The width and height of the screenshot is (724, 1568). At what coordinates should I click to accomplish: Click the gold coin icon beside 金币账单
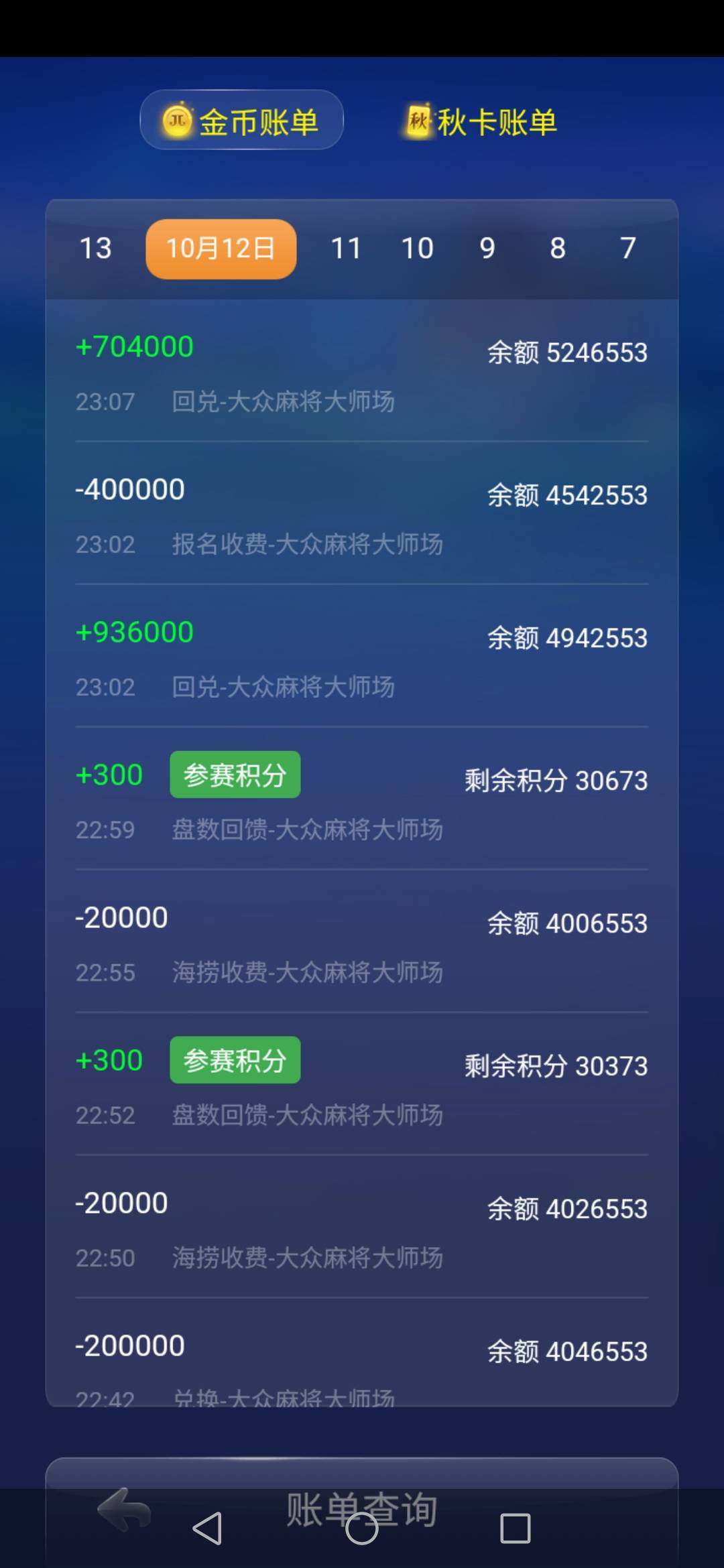pyautogui.click(x=177, y=119)
